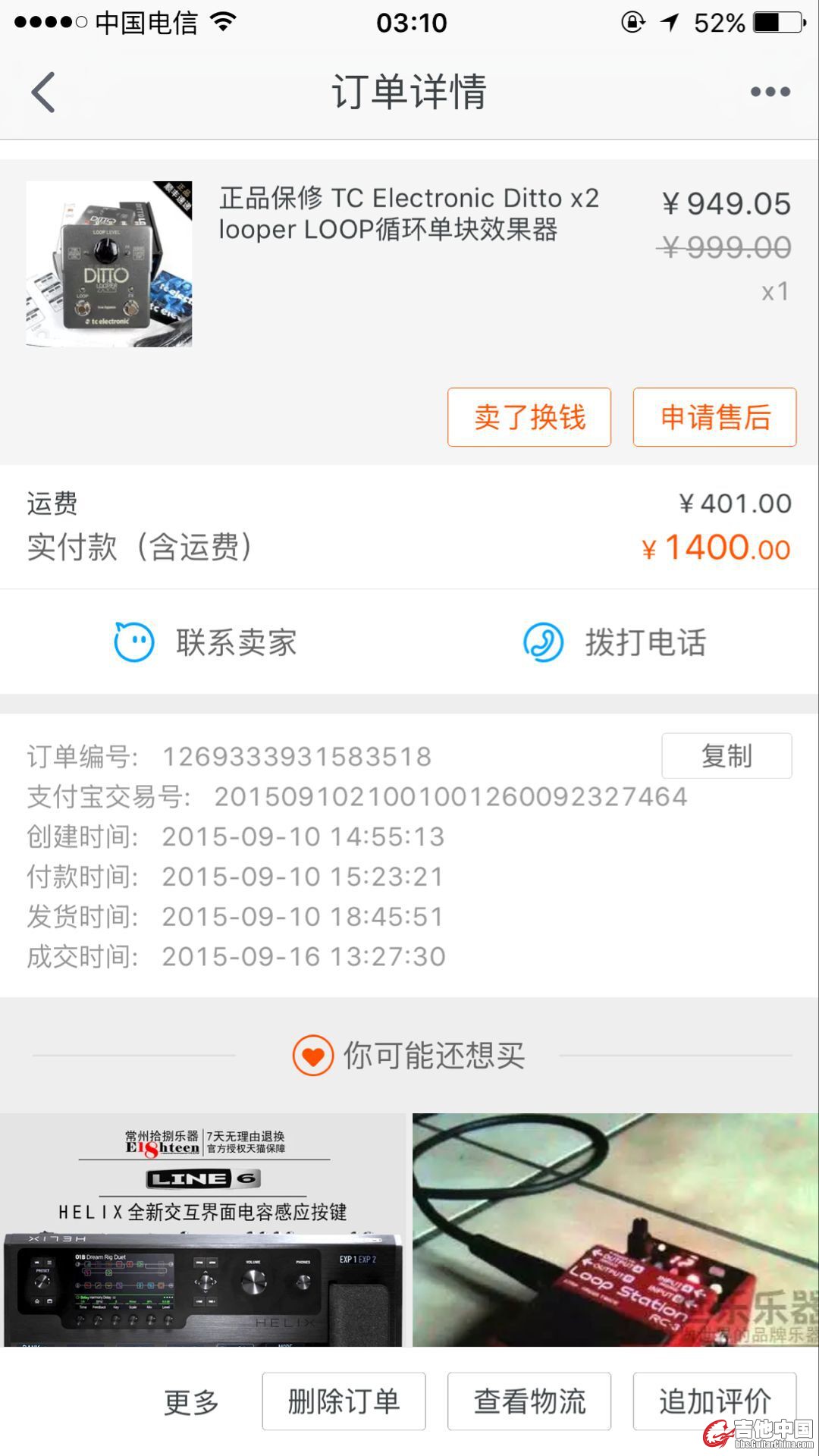
Task: Tap the 卖了换钱 button
Action: pos(529,417)
